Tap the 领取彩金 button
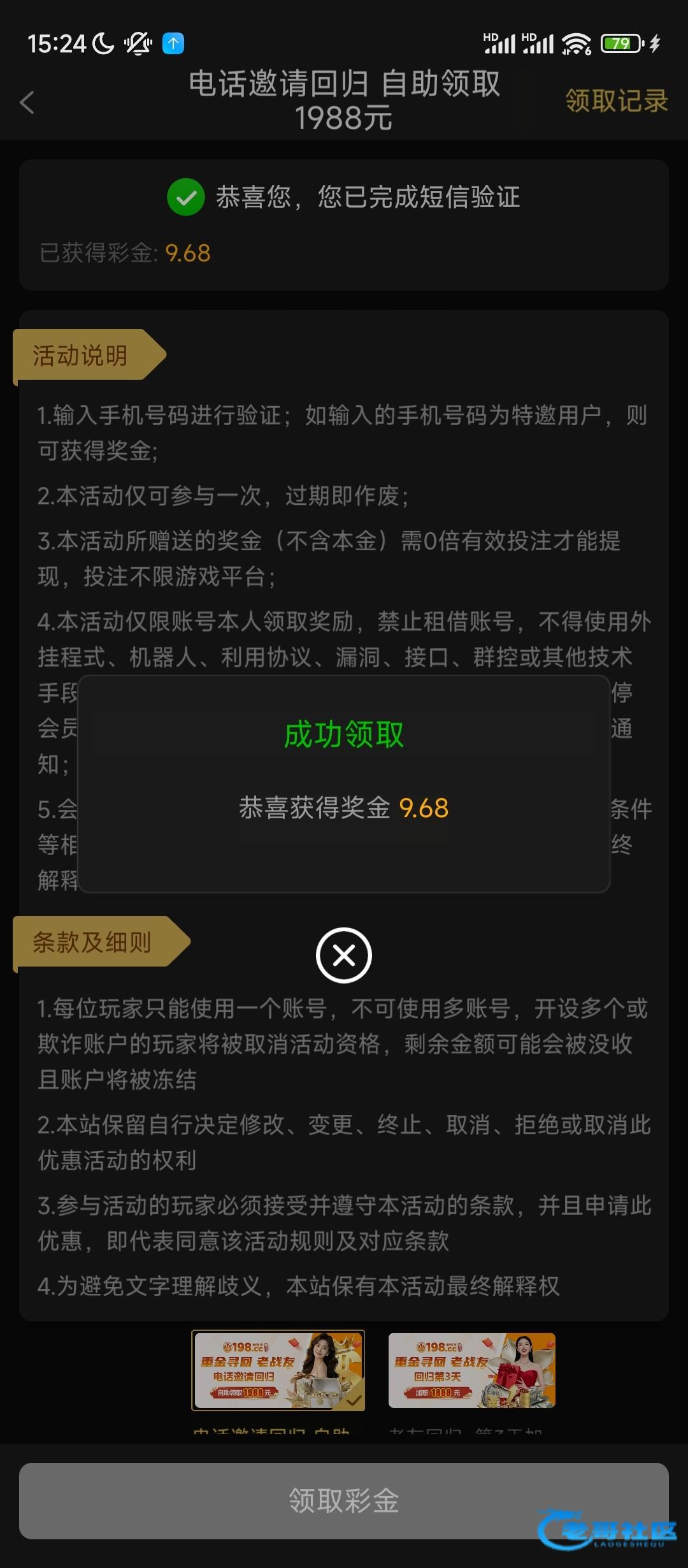Viewport: 688px width, 1568px height. point(344,1500)
